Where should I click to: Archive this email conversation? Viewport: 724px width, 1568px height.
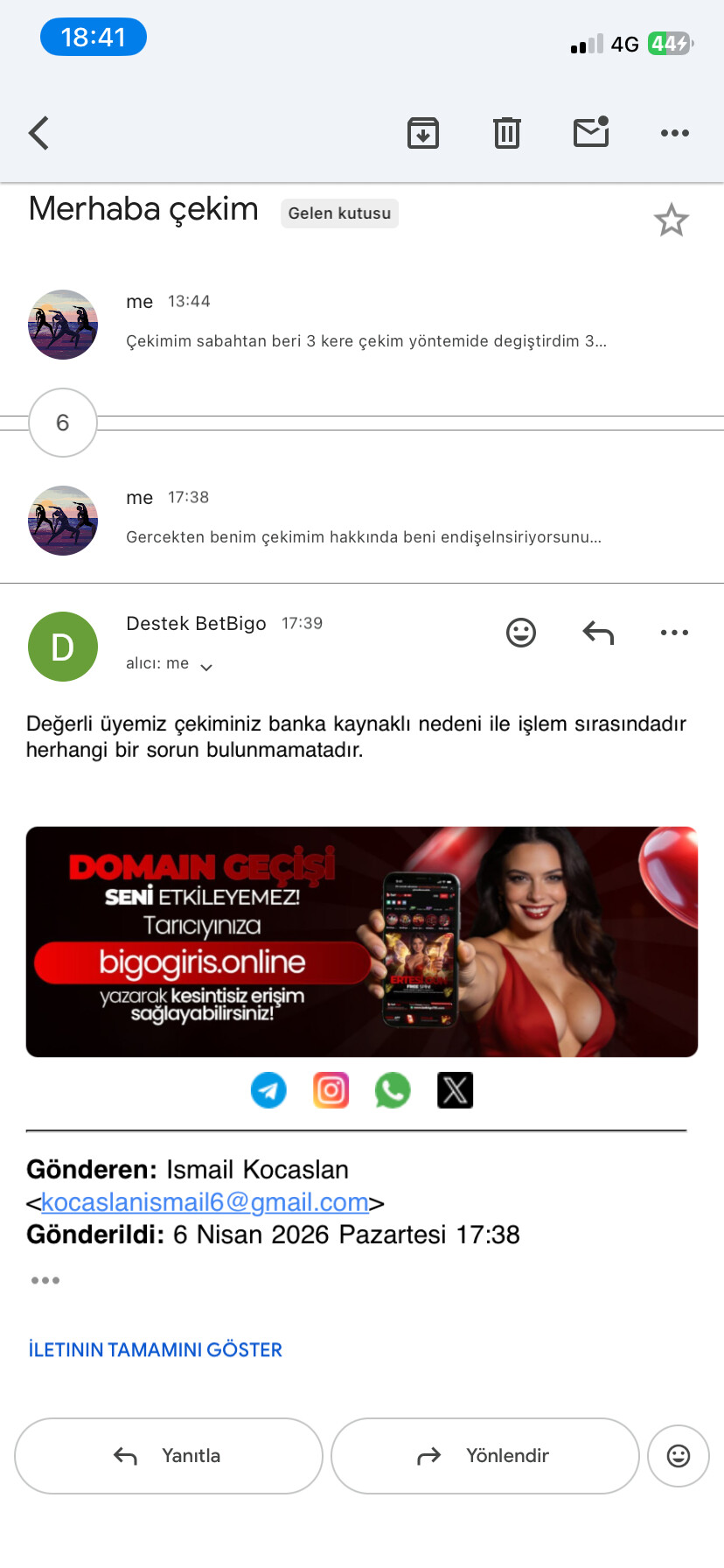click(423, 133)
